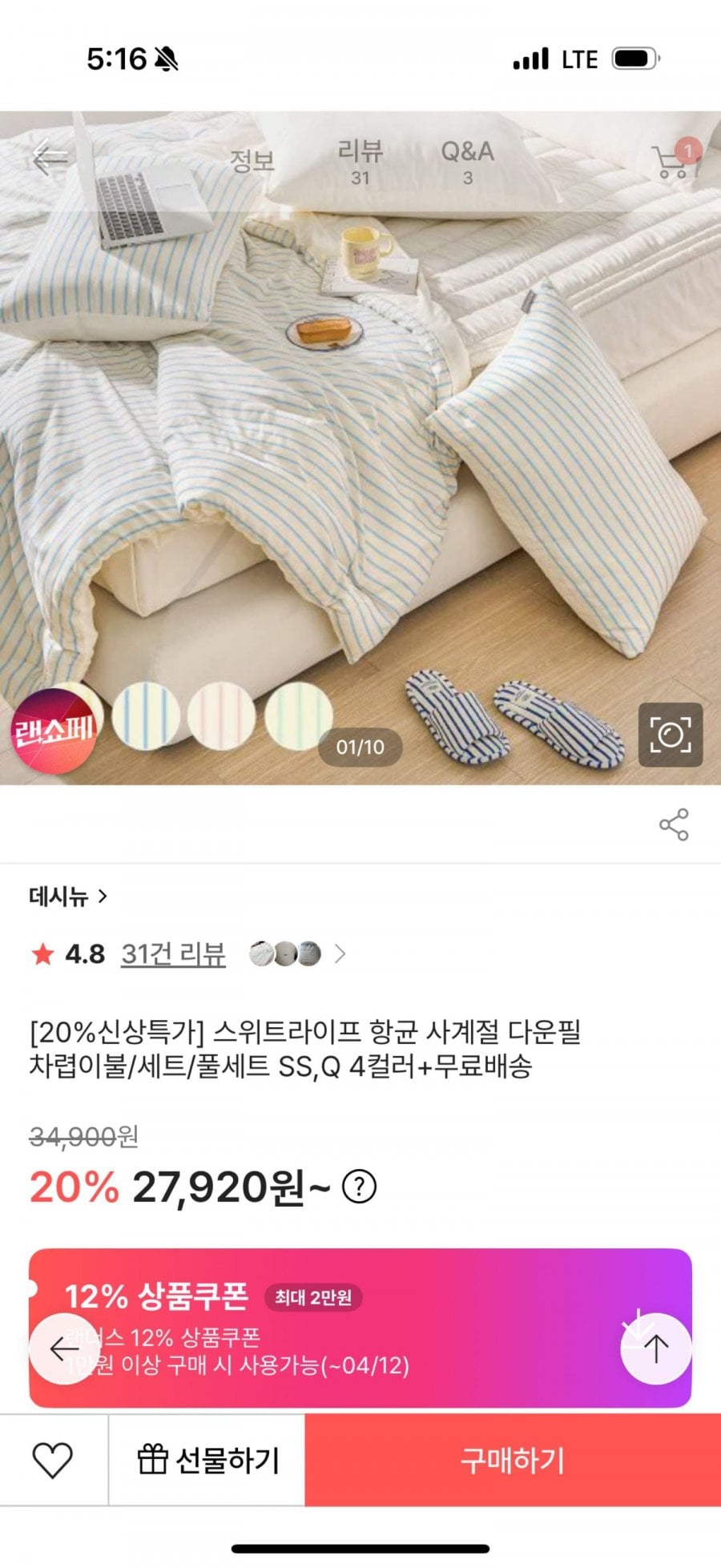
Task: Switch to the Q&A tab
Action: [x=467, y=161]
